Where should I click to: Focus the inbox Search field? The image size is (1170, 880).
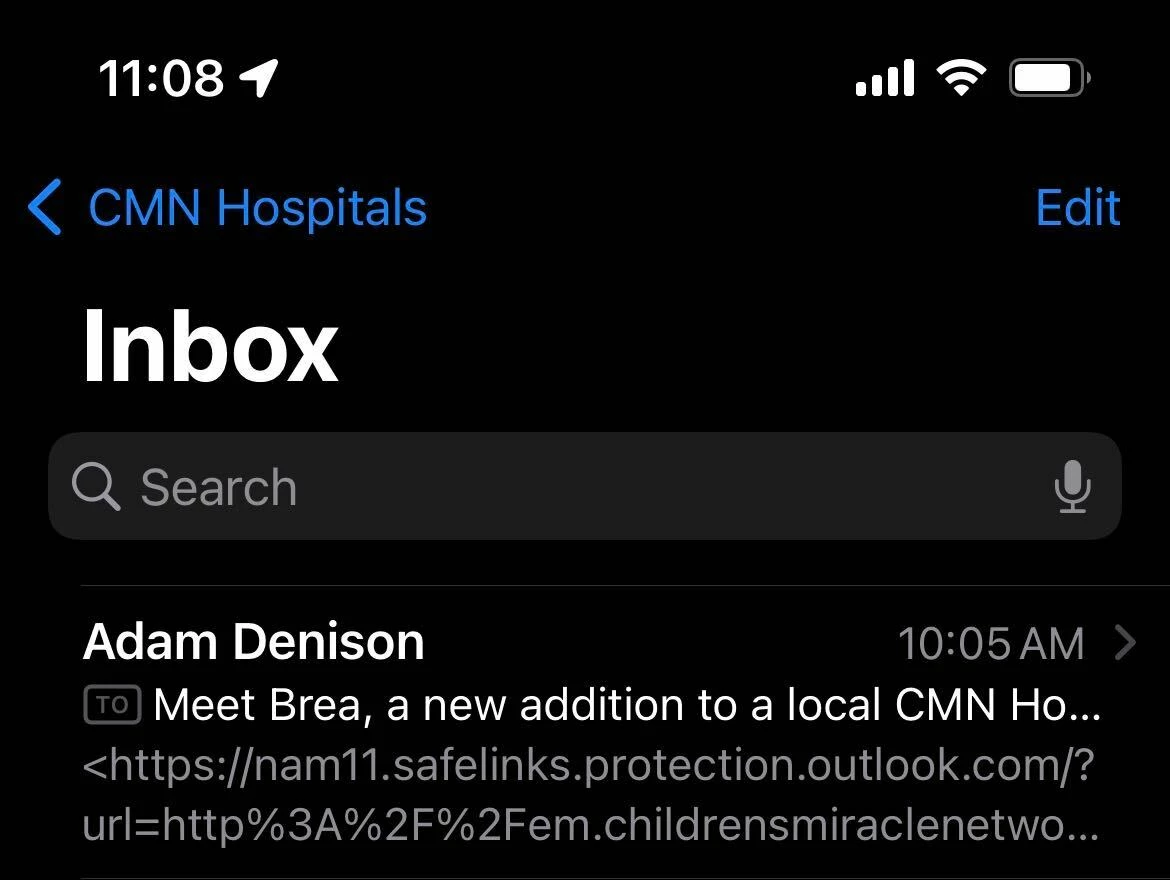pyautogui.click(x=560, y=487)
